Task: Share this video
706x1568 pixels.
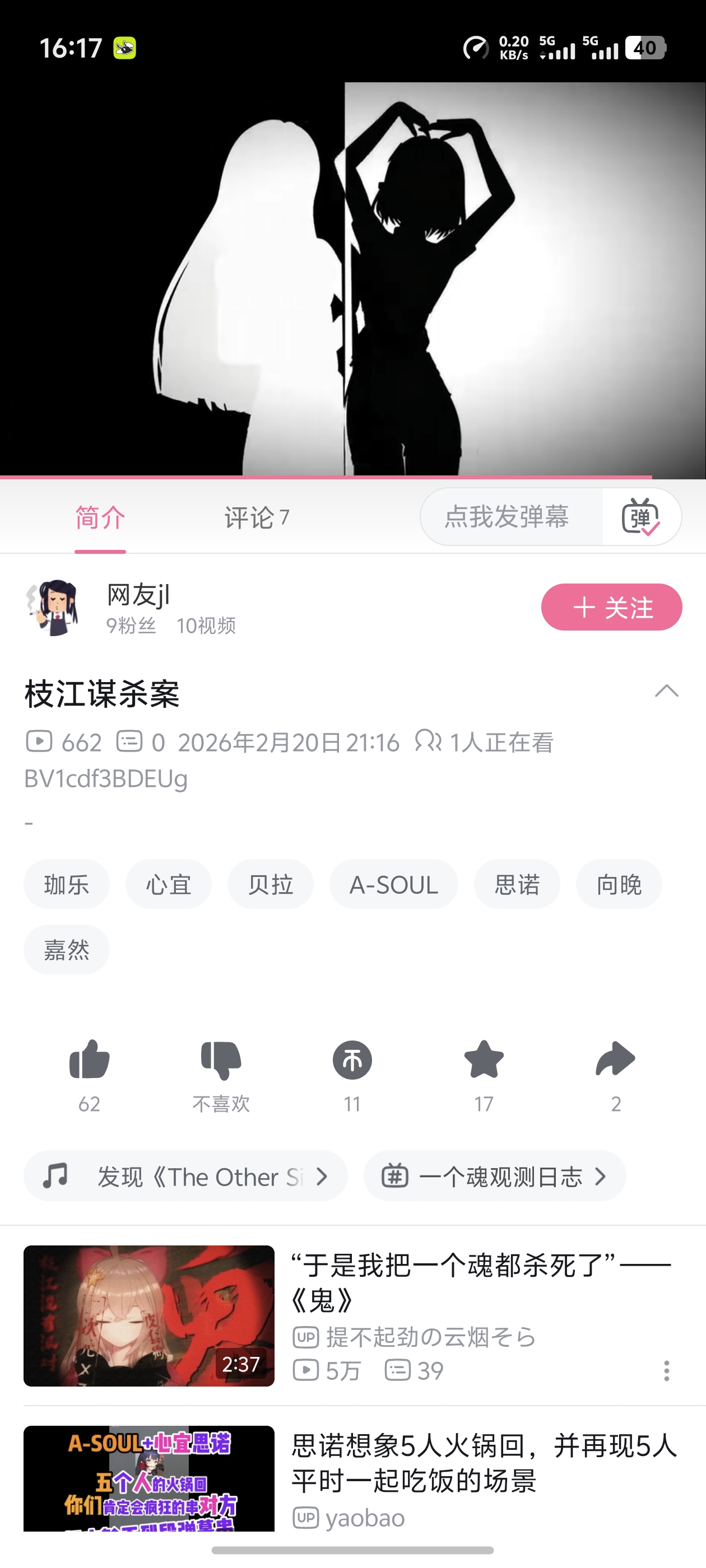Action: click(x=615, y=1060)
